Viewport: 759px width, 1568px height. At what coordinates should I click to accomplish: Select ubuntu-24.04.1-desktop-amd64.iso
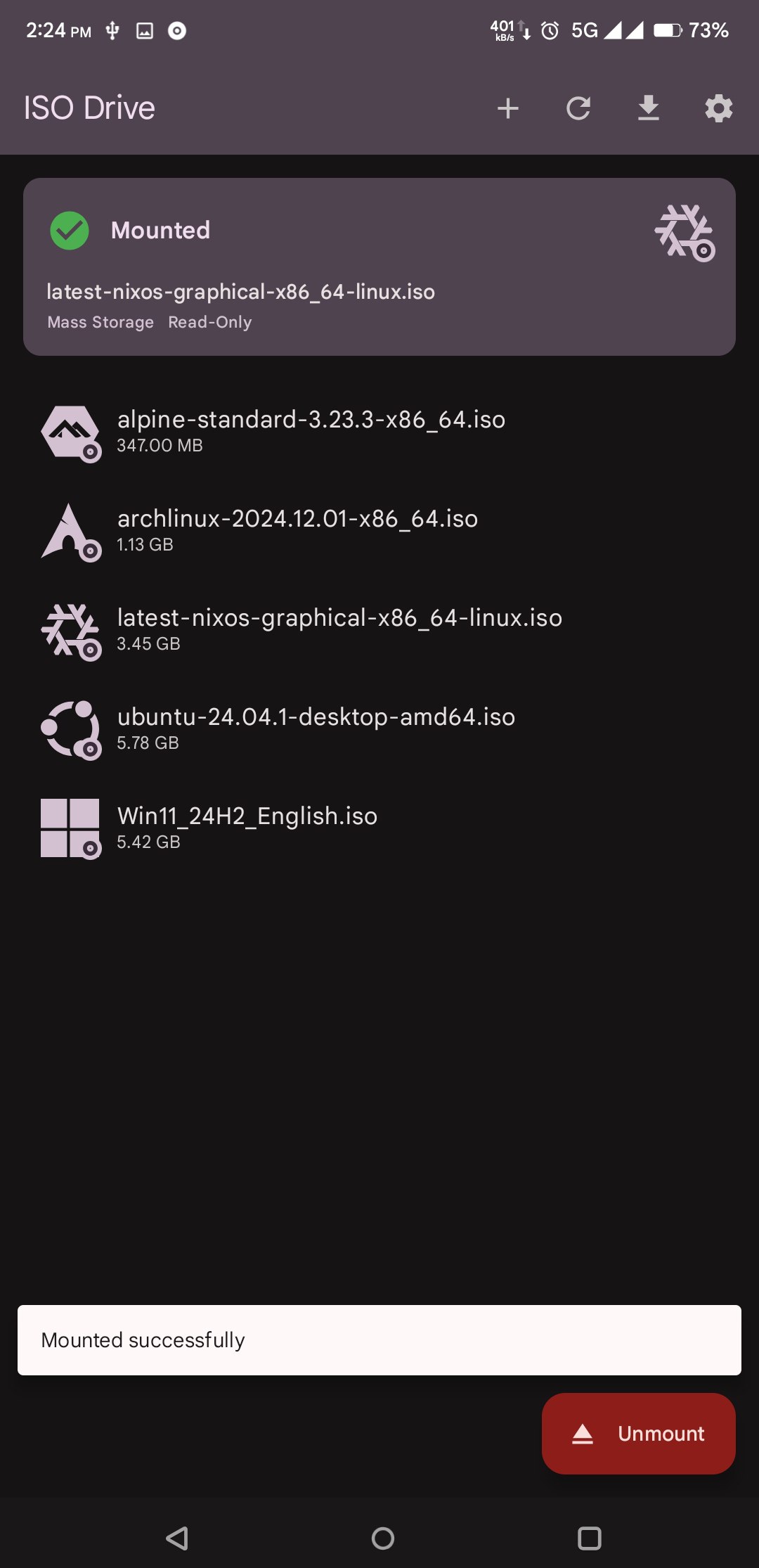[x=316, y=728]
